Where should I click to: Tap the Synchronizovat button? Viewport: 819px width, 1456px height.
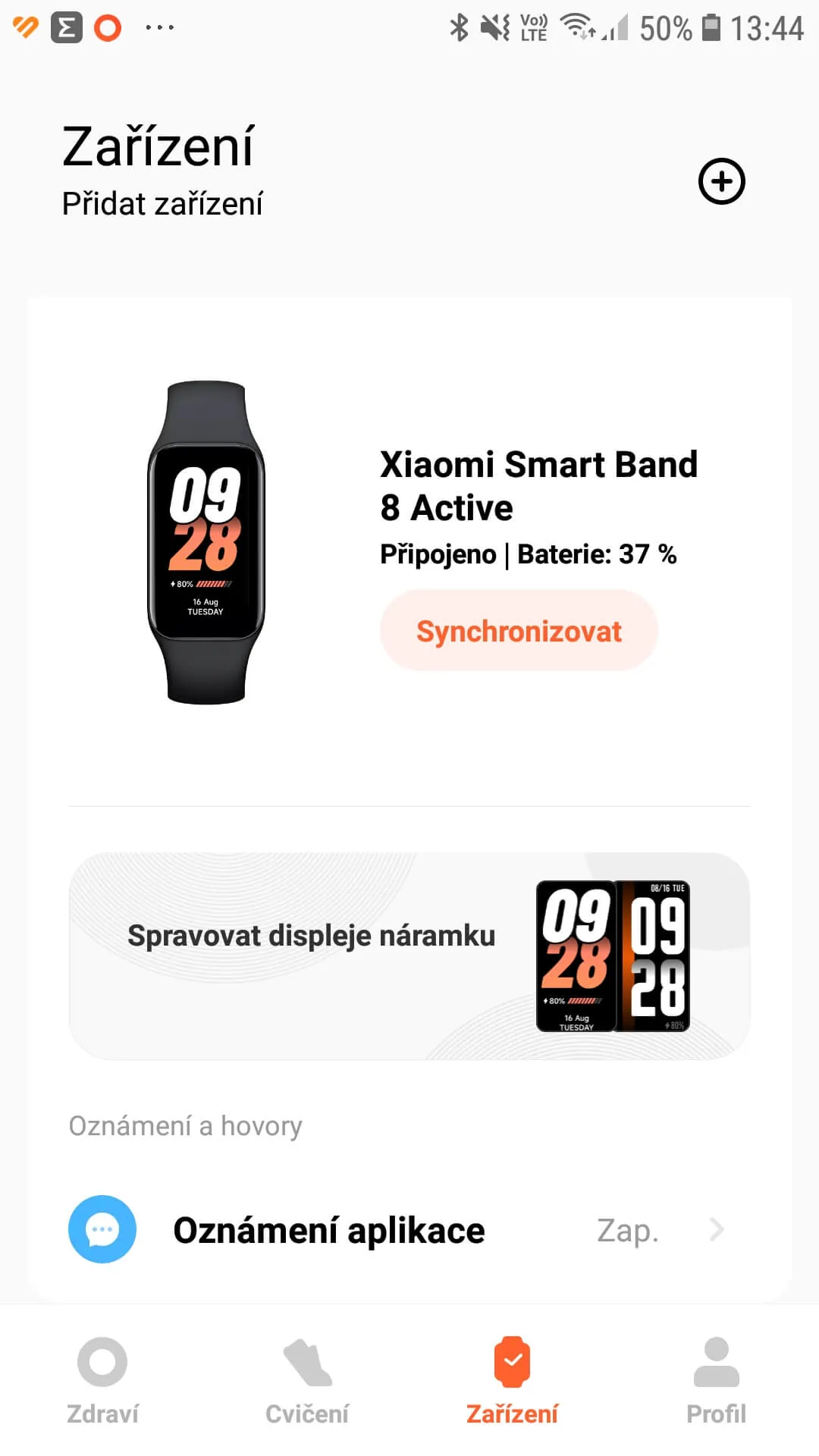click(519, 631)
